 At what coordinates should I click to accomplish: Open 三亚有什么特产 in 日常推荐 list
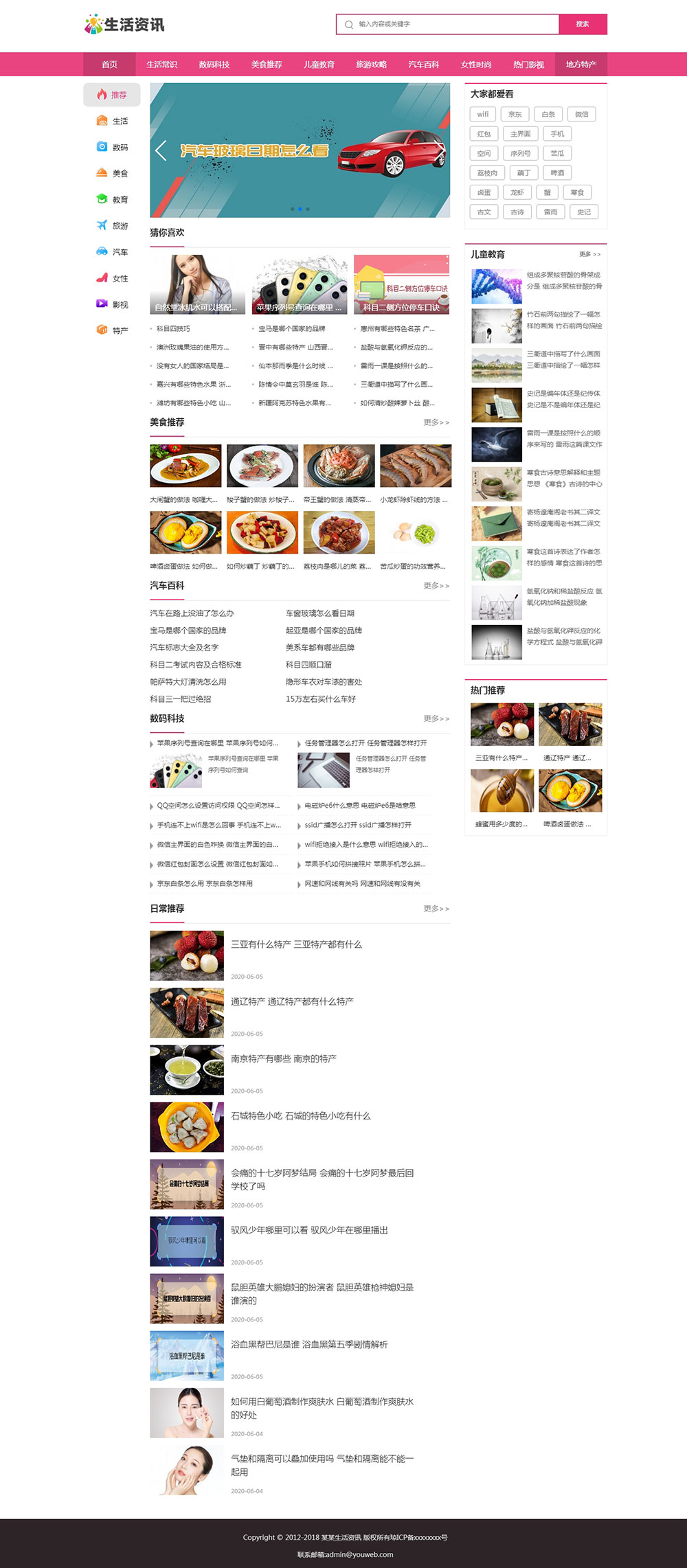point(296,944)
